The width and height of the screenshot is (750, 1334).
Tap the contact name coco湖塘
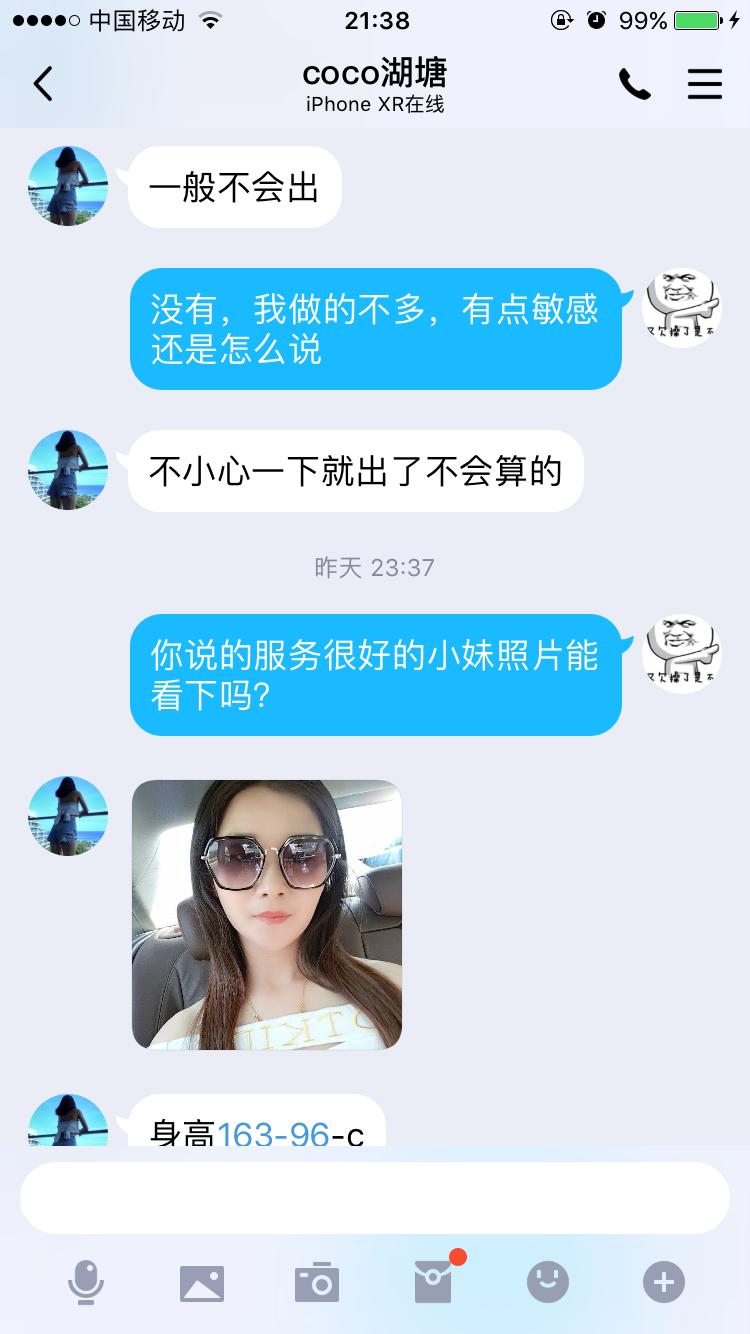coord(375,73)
